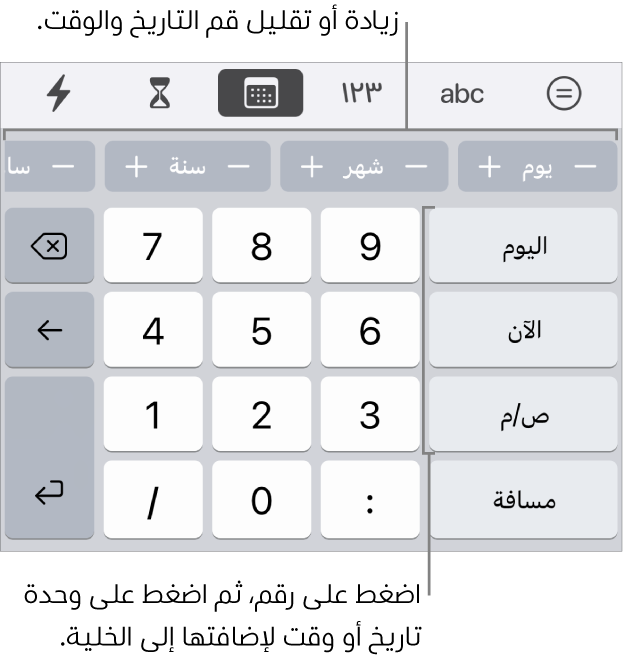Type the slash key
The width and height of the screenshot is (625, 662).
pos(152,500)
